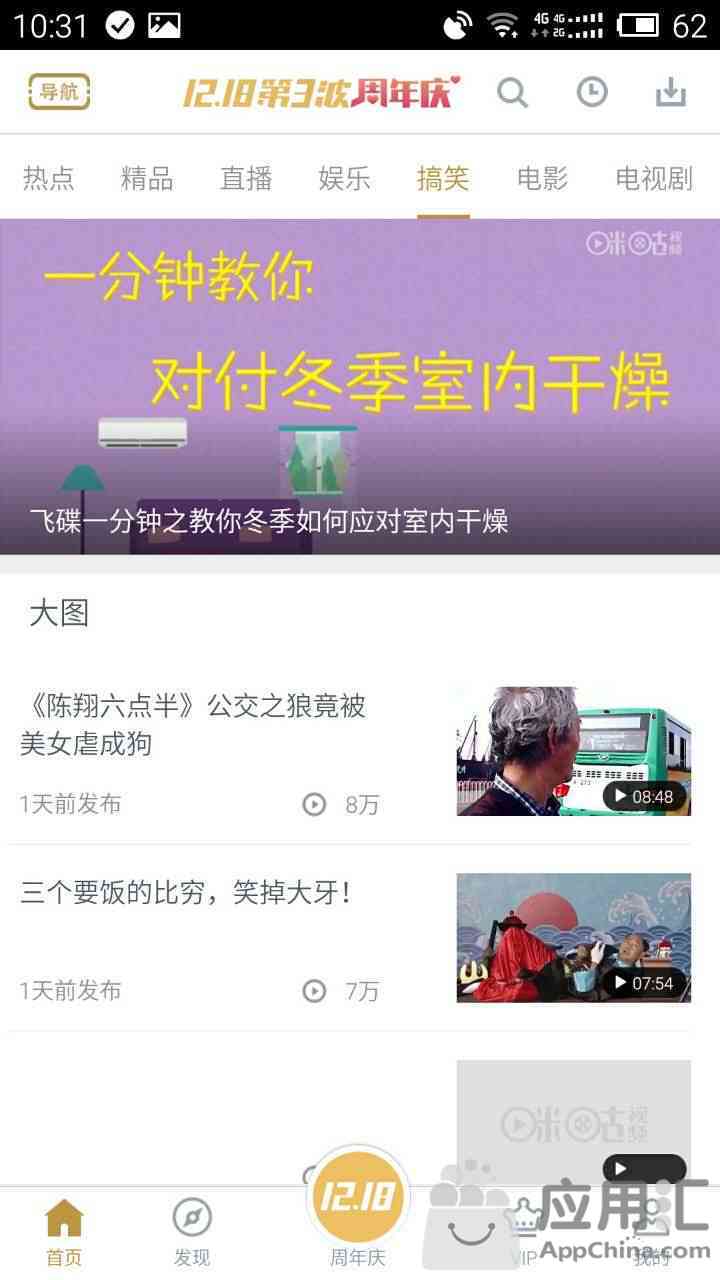
Task: Select the 搞笑 tab
Action: [x=443, y=179]
